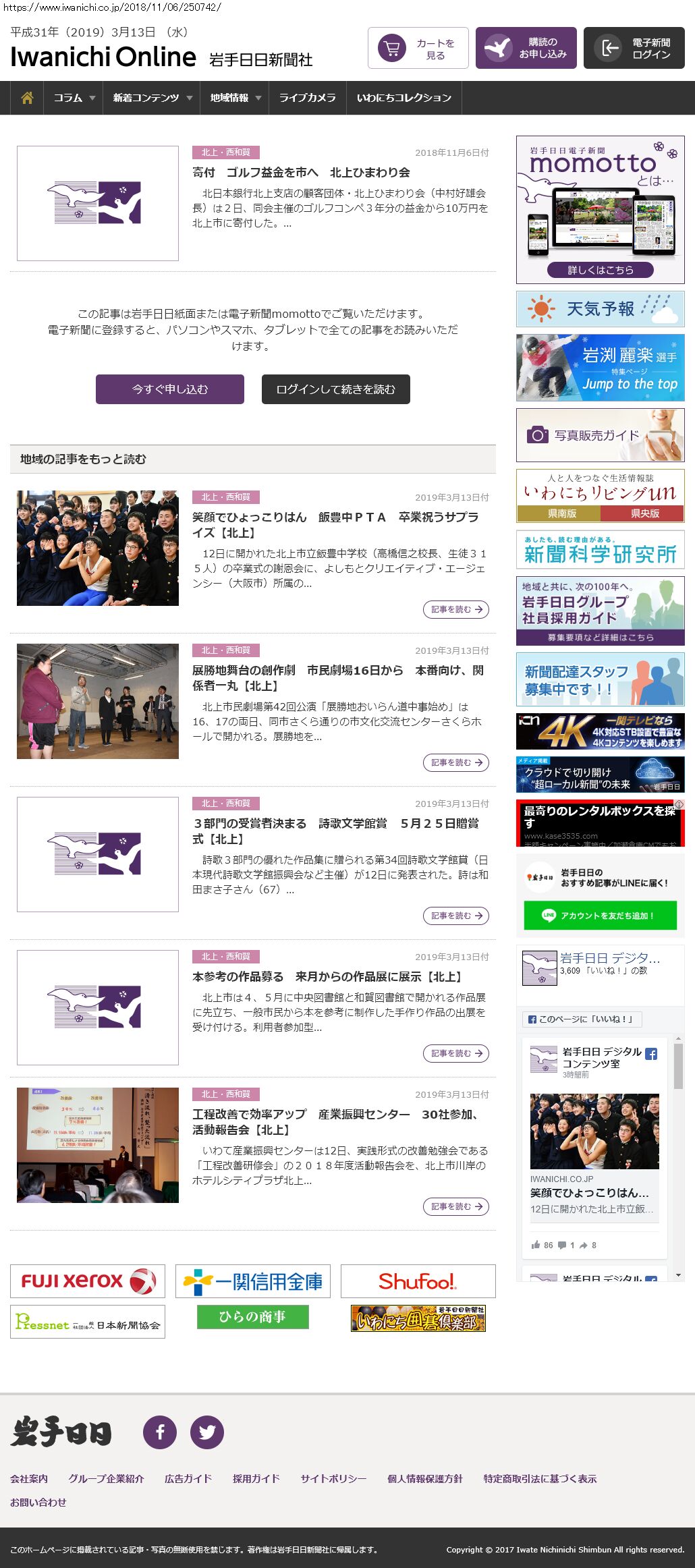Viewport: 695px width, 1568px height.
Task: Open 会社案内 footer link
Action: [x=29, y=1478]
